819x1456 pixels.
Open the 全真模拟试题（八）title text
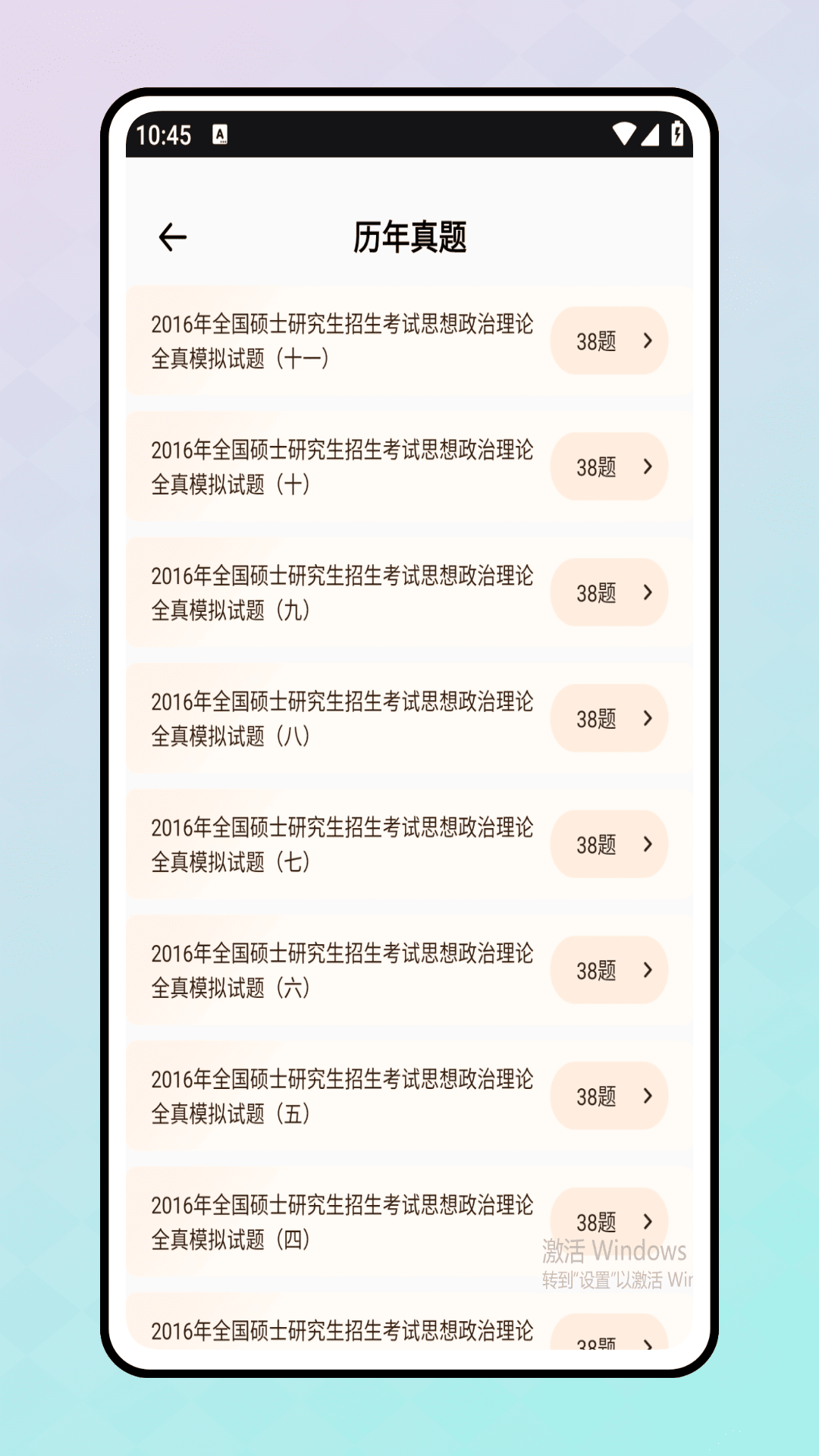point(341,718)
